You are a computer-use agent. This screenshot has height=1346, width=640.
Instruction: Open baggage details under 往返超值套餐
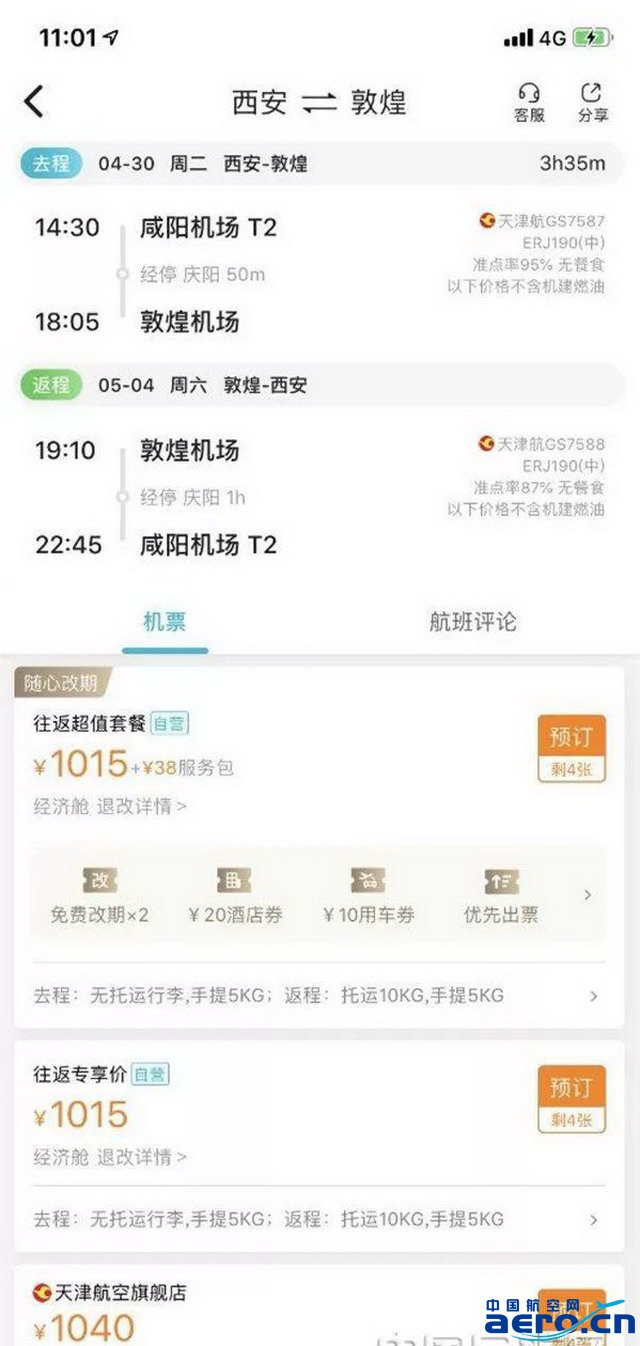tap(320, 995)
